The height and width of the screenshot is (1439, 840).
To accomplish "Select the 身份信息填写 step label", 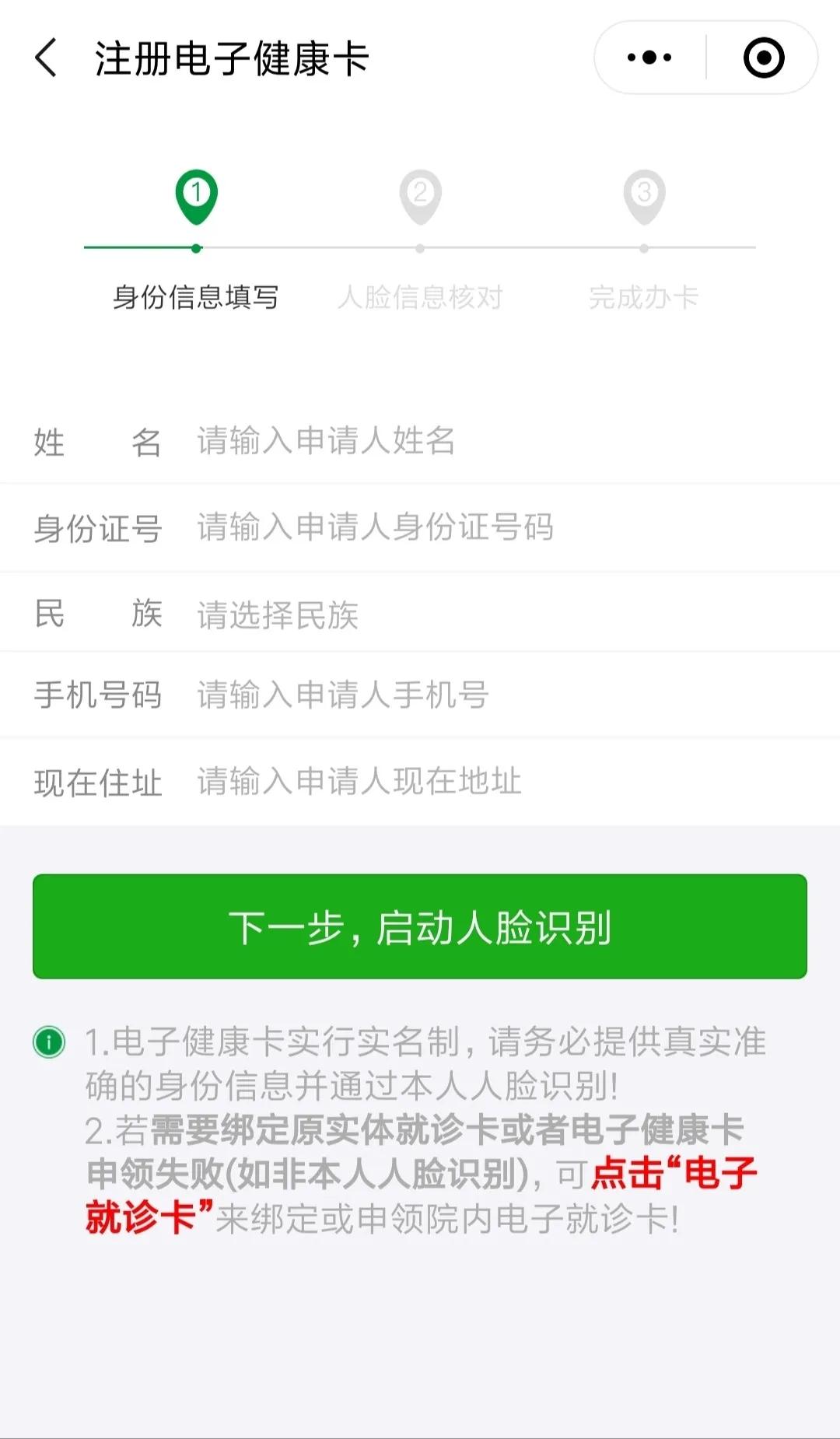I will tap(197, 297).
